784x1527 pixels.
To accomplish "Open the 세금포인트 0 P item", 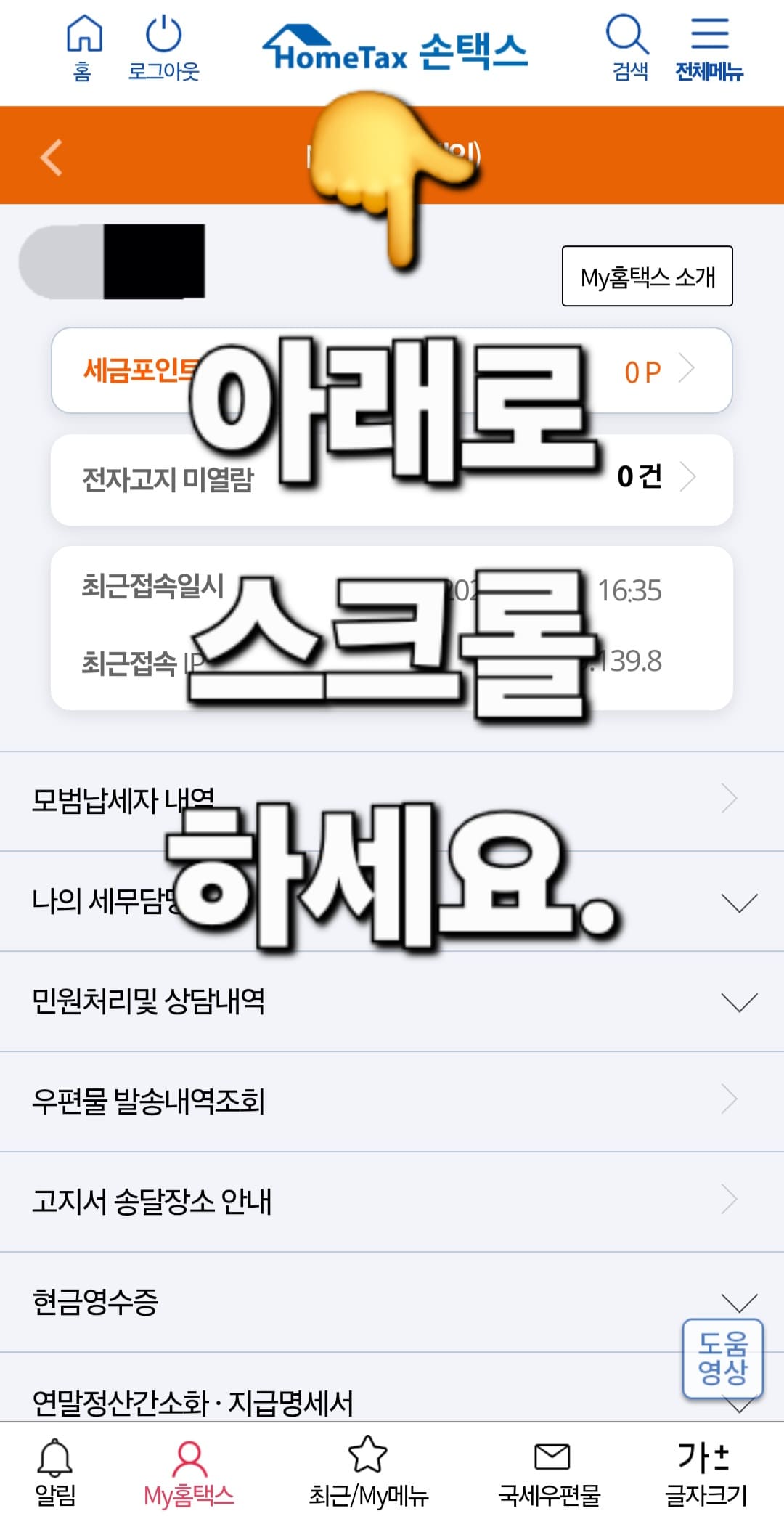I will (392, 370).
